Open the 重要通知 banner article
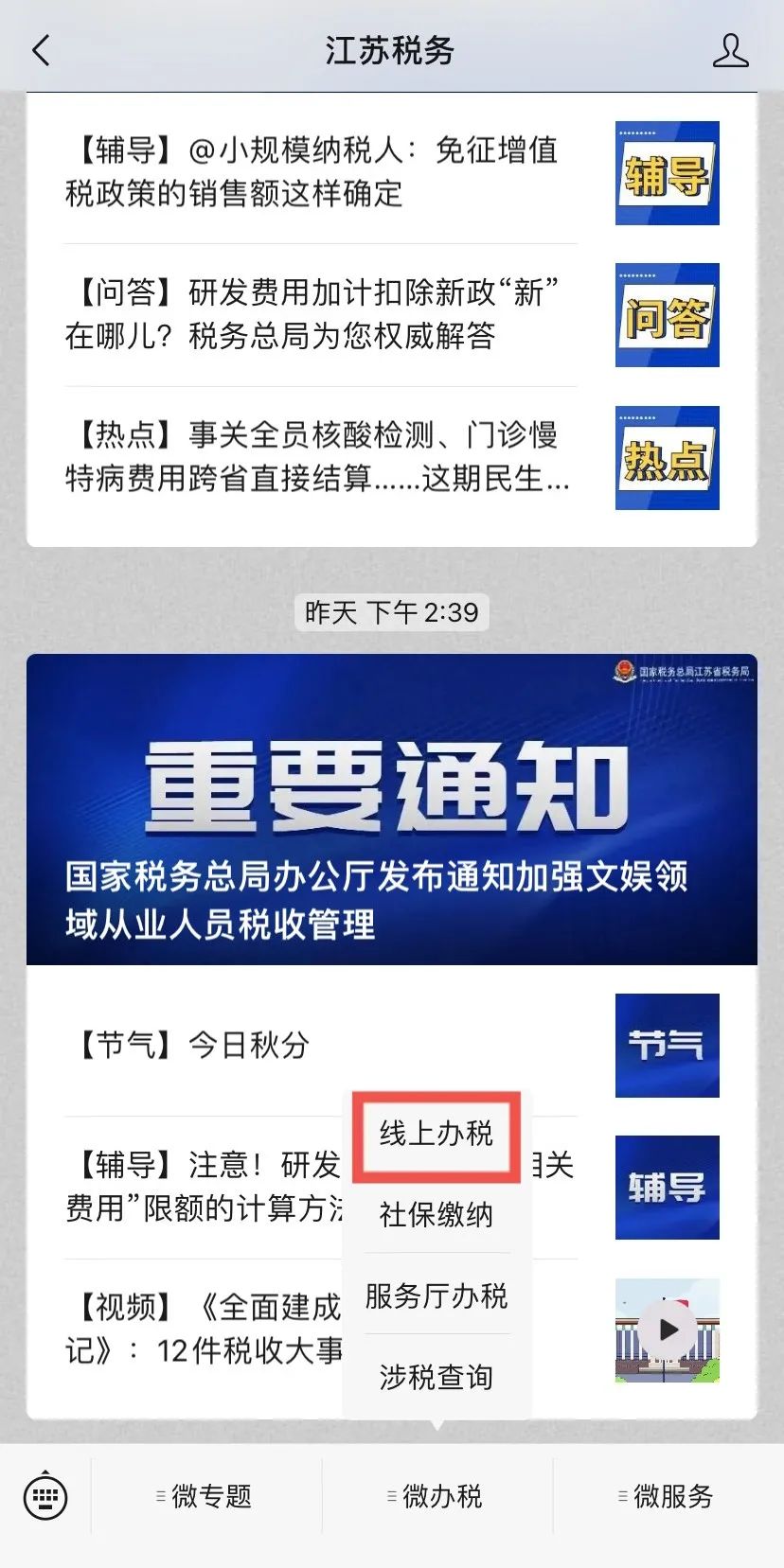The height and width of the screenshot is (1568, 784). (391, 809)
